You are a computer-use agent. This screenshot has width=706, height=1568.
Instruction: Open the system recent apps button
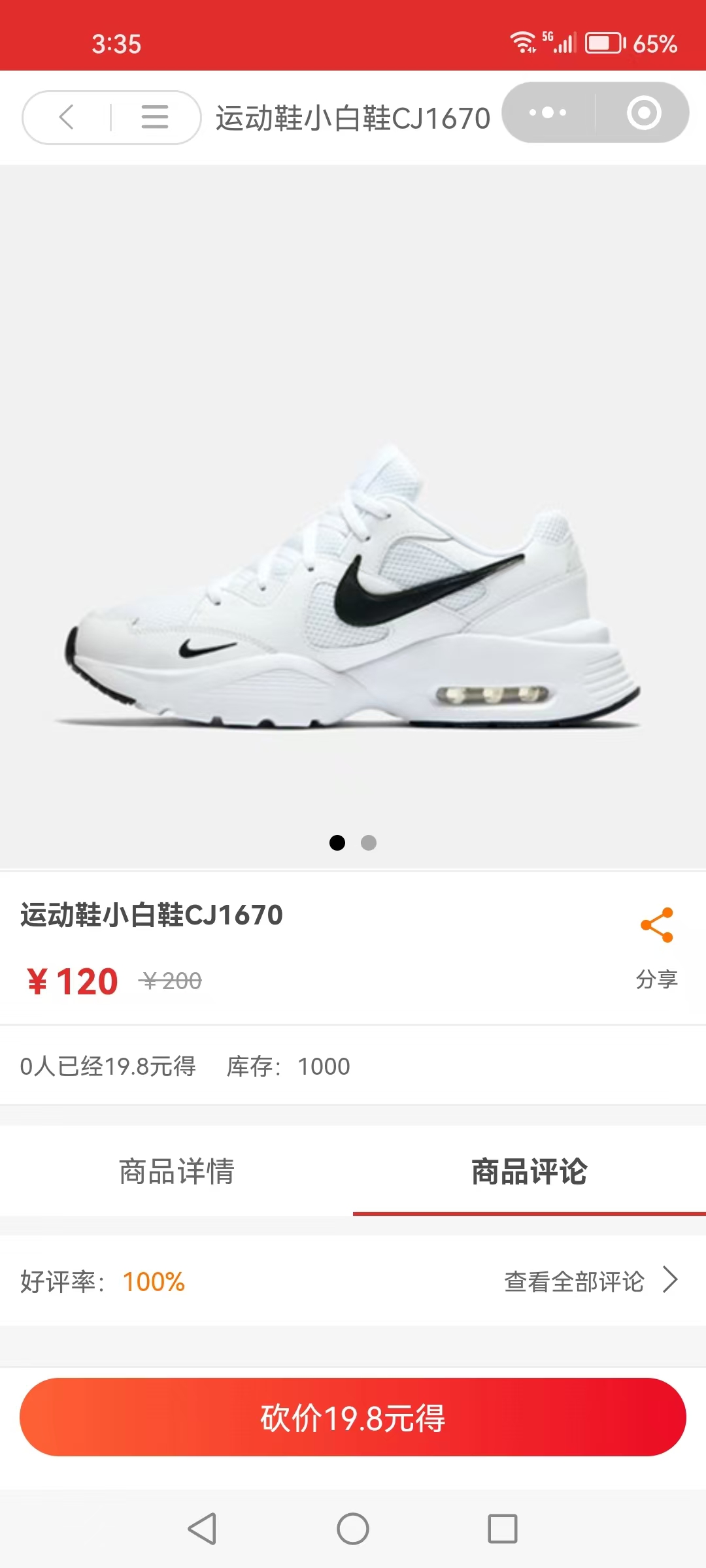(503, 1529)
